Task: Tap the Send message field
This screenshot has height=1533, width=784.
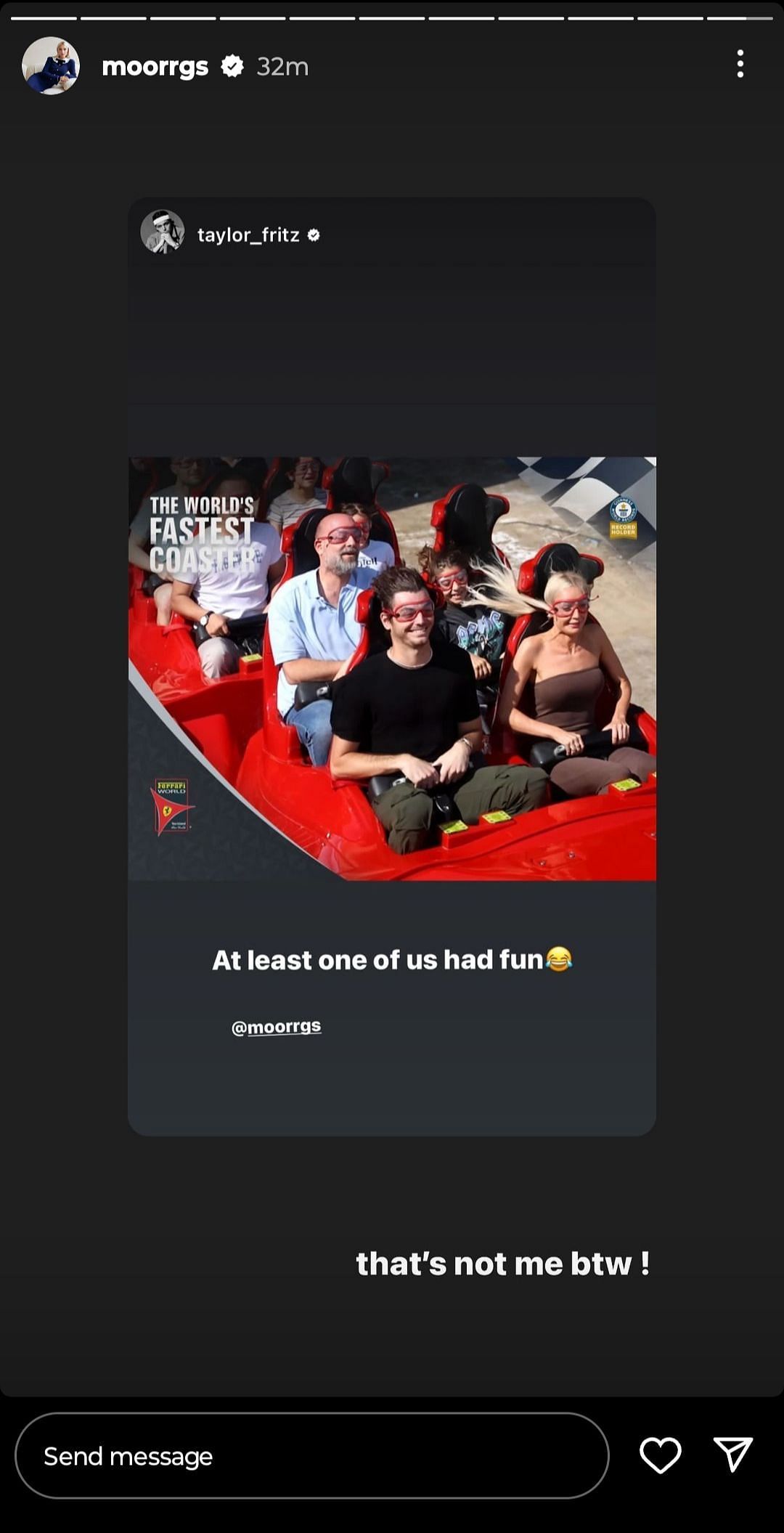Action: coord(311,1455)
